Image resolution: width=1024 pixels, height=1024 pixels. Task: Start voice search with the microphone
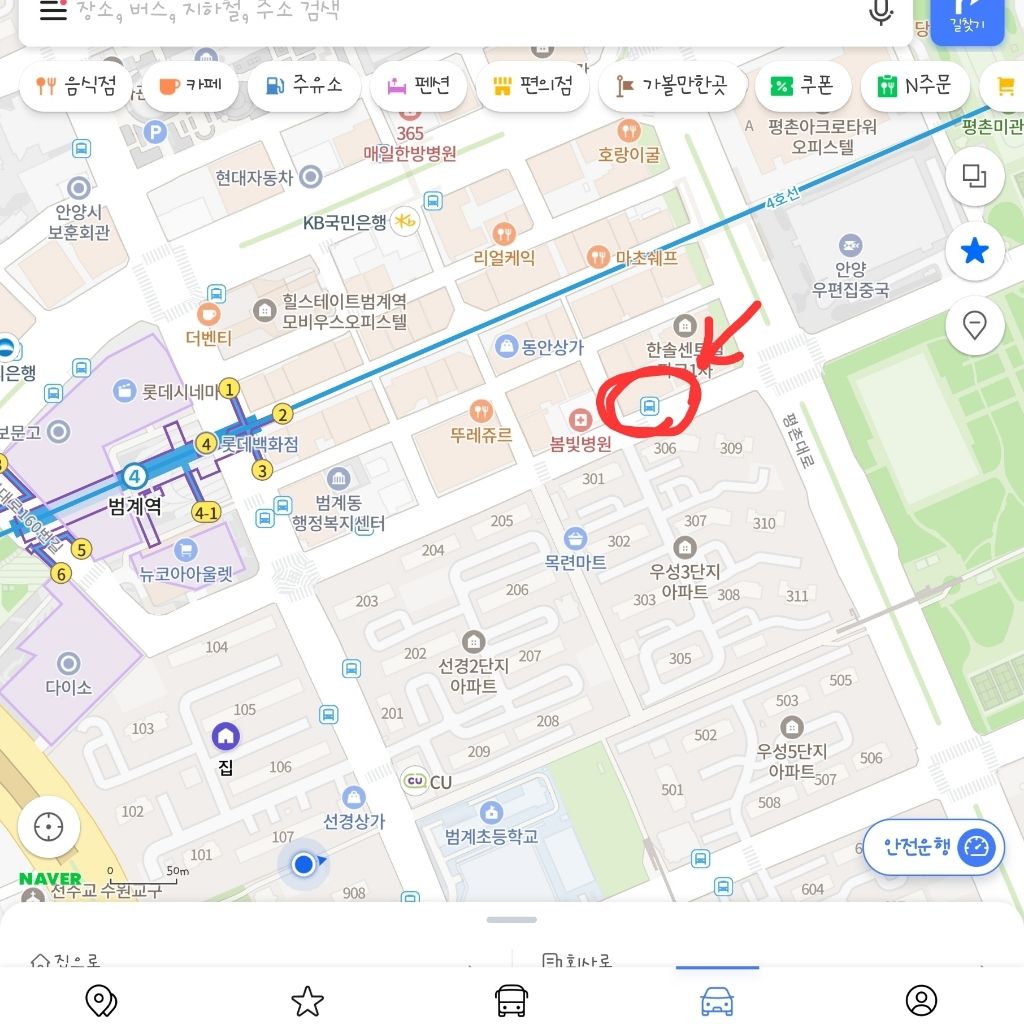point(880,12)
